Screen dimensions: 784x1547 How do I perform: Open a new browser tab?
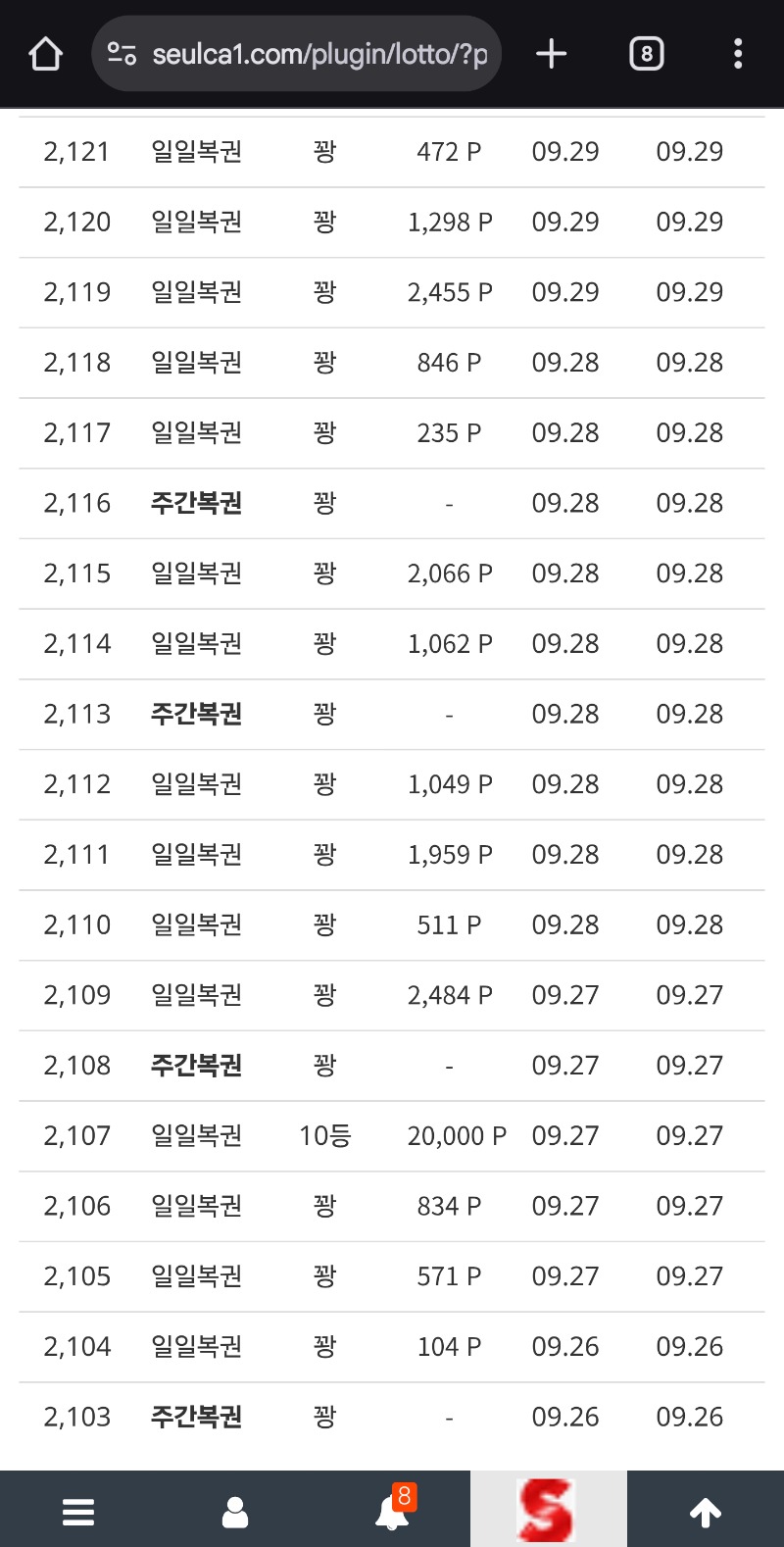tap(552, 54)
